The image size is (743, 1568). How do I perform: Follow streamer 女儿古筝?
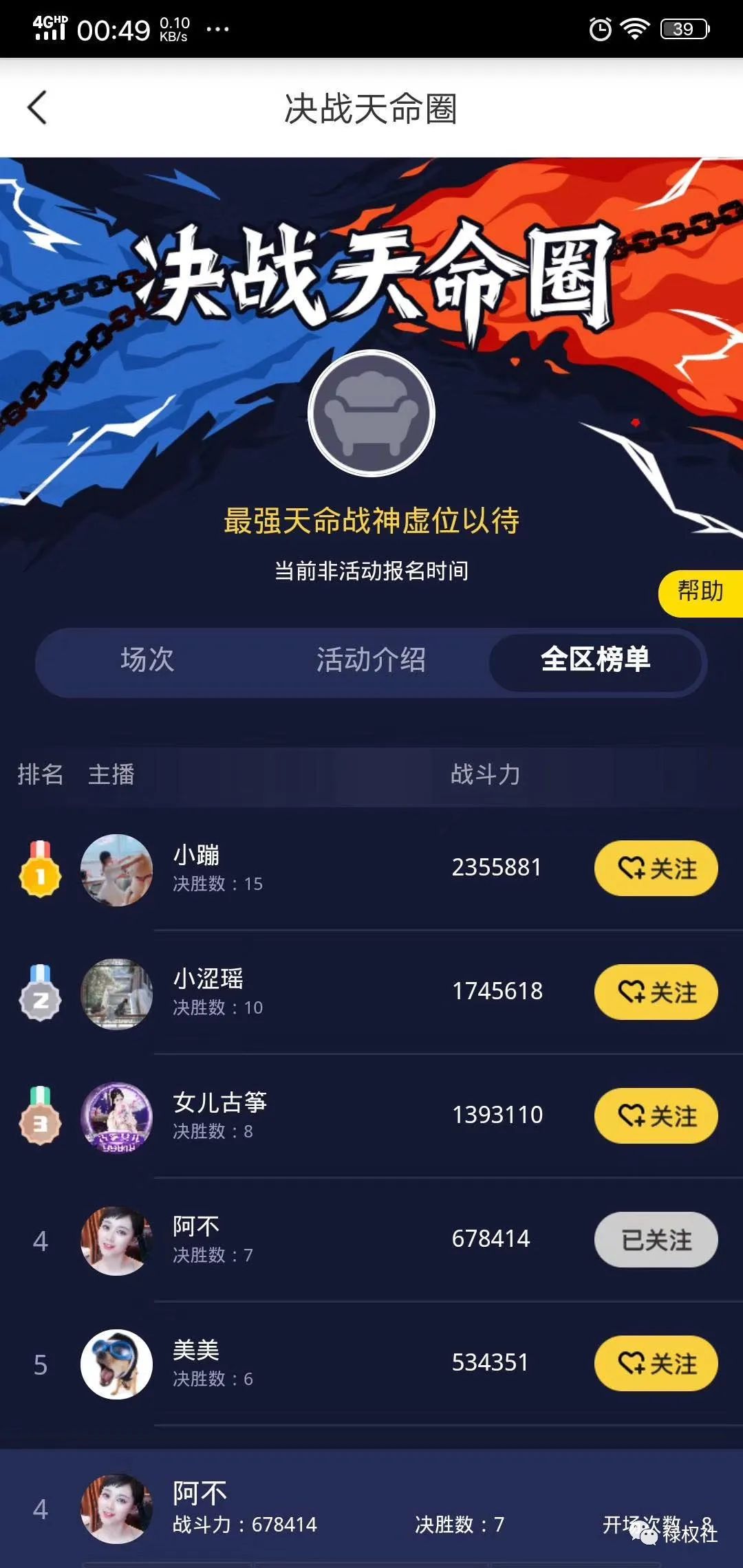656,1116
